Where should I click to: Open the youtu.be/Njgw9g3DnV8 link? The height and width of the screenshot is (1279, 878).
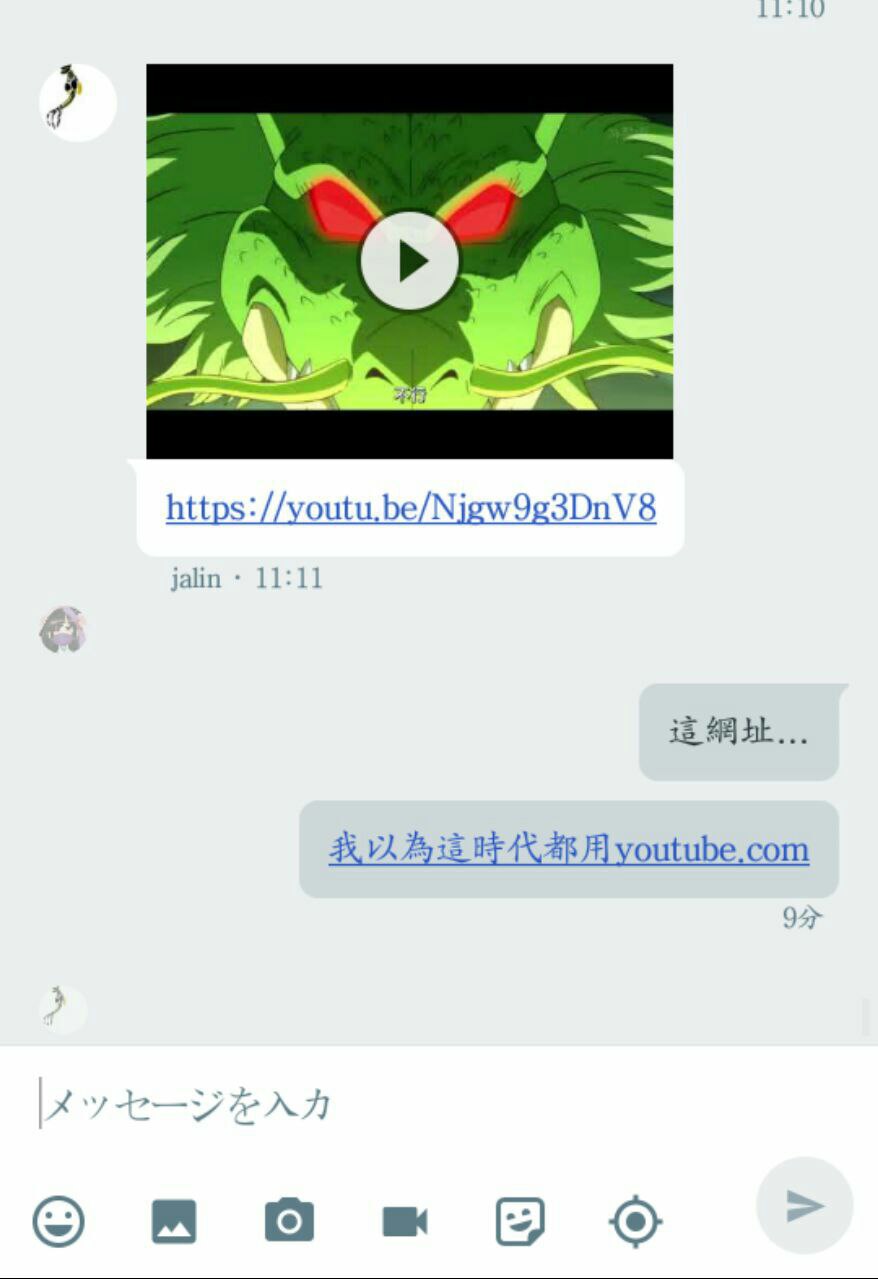click(410, 508)
